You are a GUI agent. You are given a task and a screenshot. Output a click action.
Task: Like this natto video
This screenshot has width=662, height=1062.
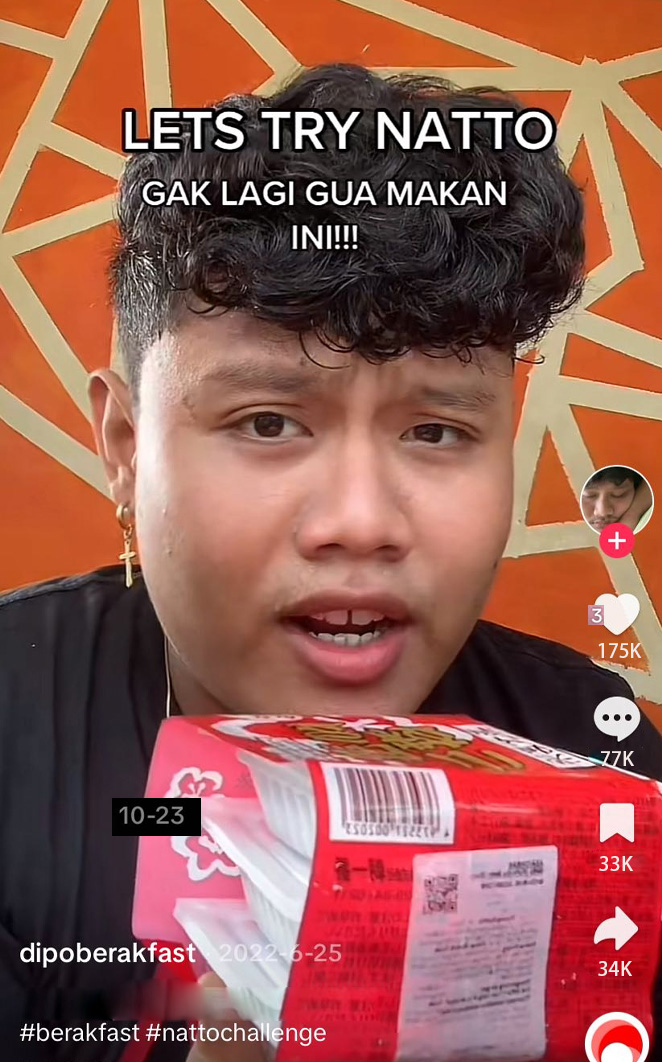(617, 615)
